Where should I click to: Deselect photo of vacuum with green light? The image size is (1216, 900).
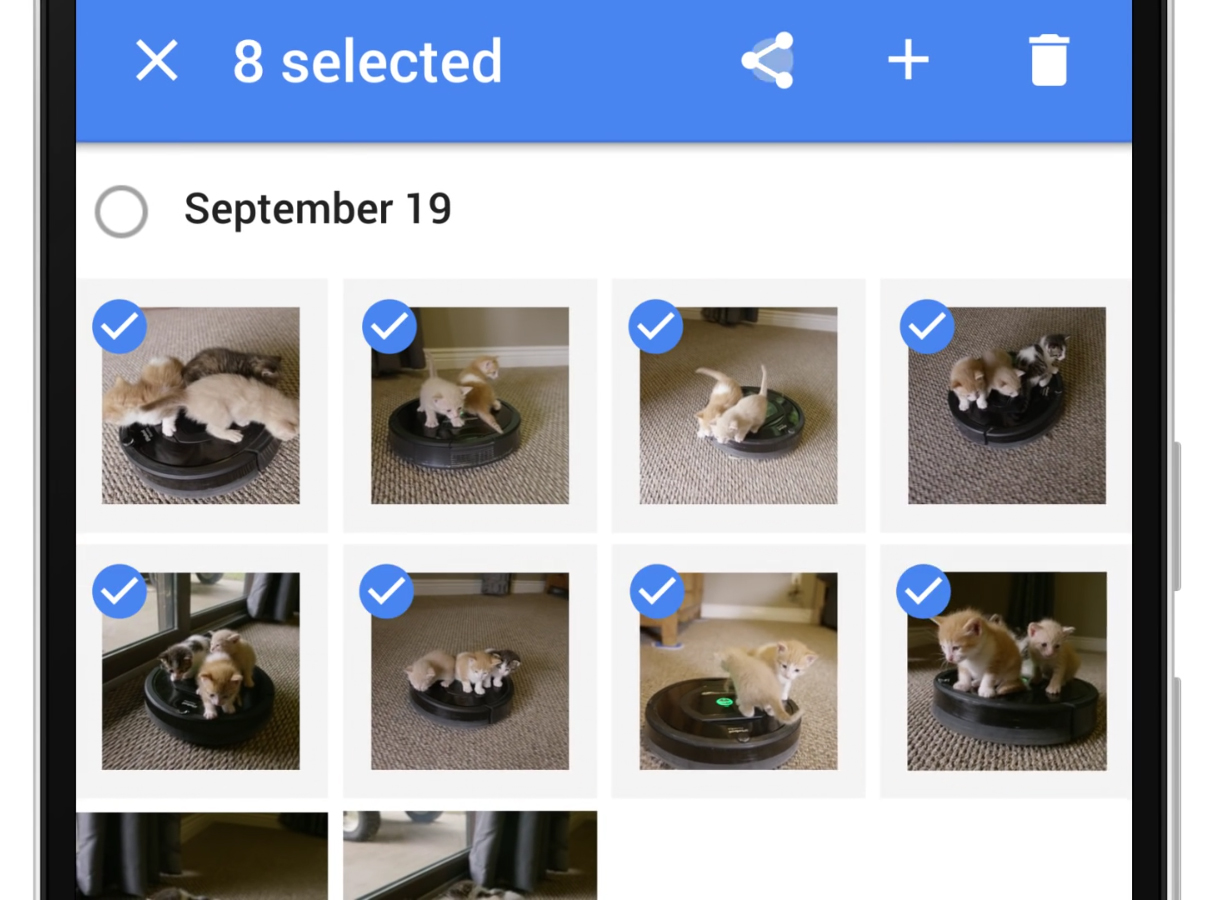657,592
